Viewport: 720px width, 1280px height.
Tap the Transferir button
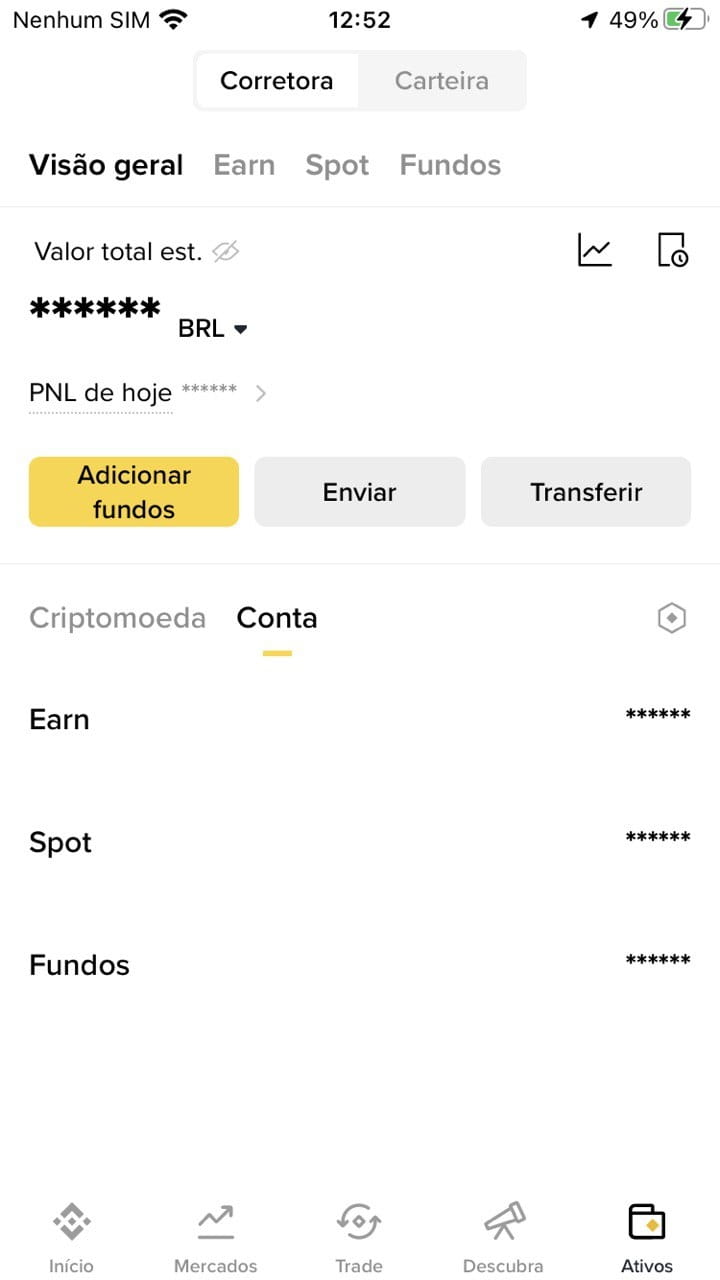point(586,492)
